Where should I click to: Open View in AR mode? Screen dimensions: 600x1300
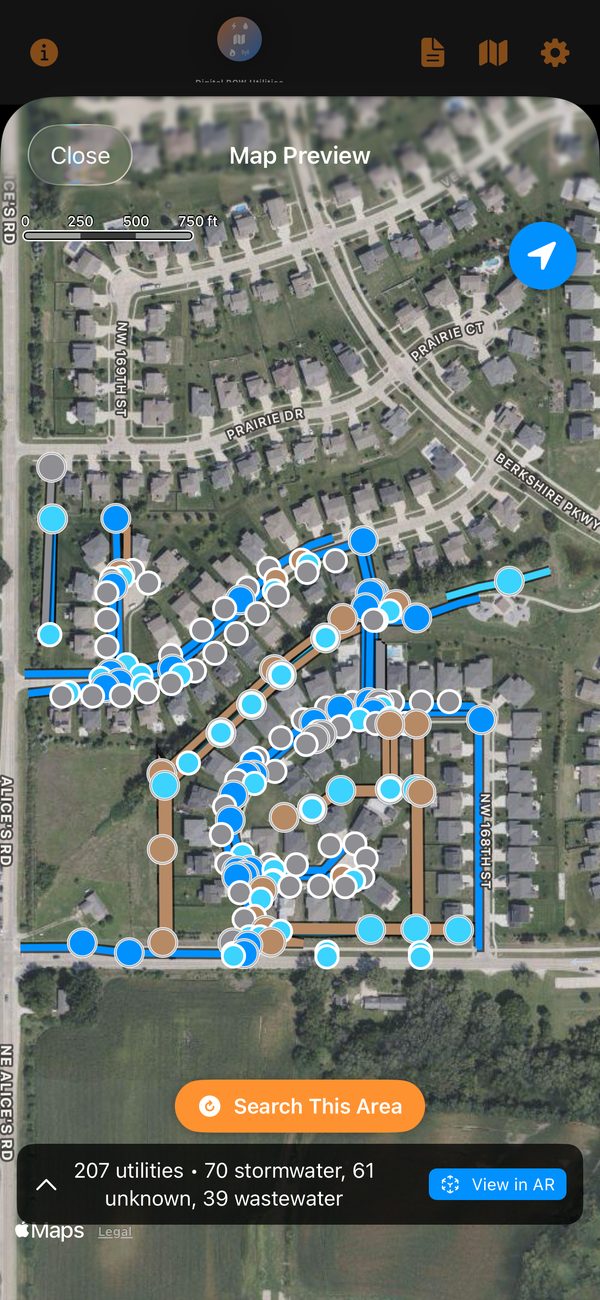497,1184
